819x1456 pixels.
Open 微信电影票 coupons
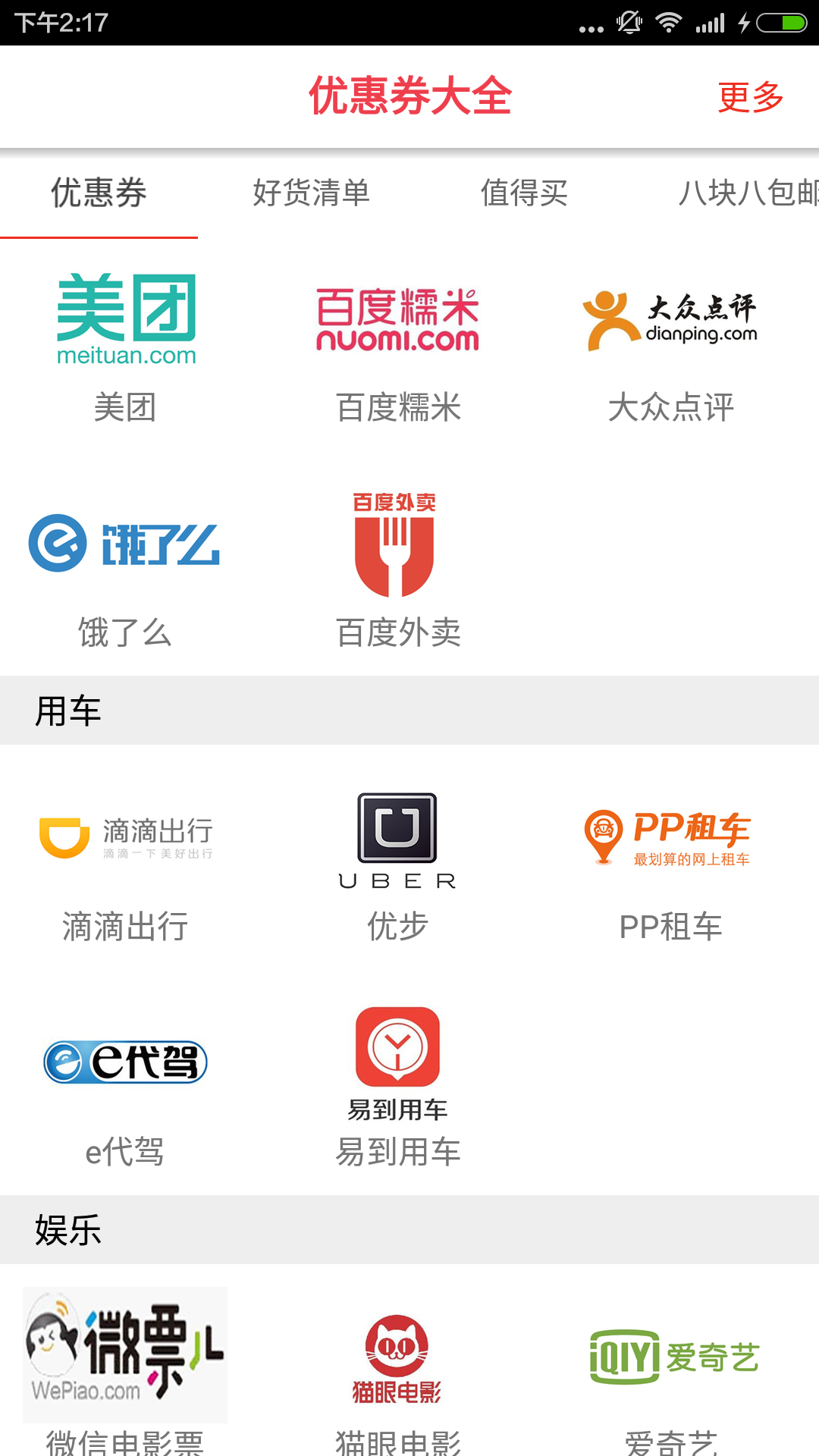pyautogui.click(x=125, y=1365)
